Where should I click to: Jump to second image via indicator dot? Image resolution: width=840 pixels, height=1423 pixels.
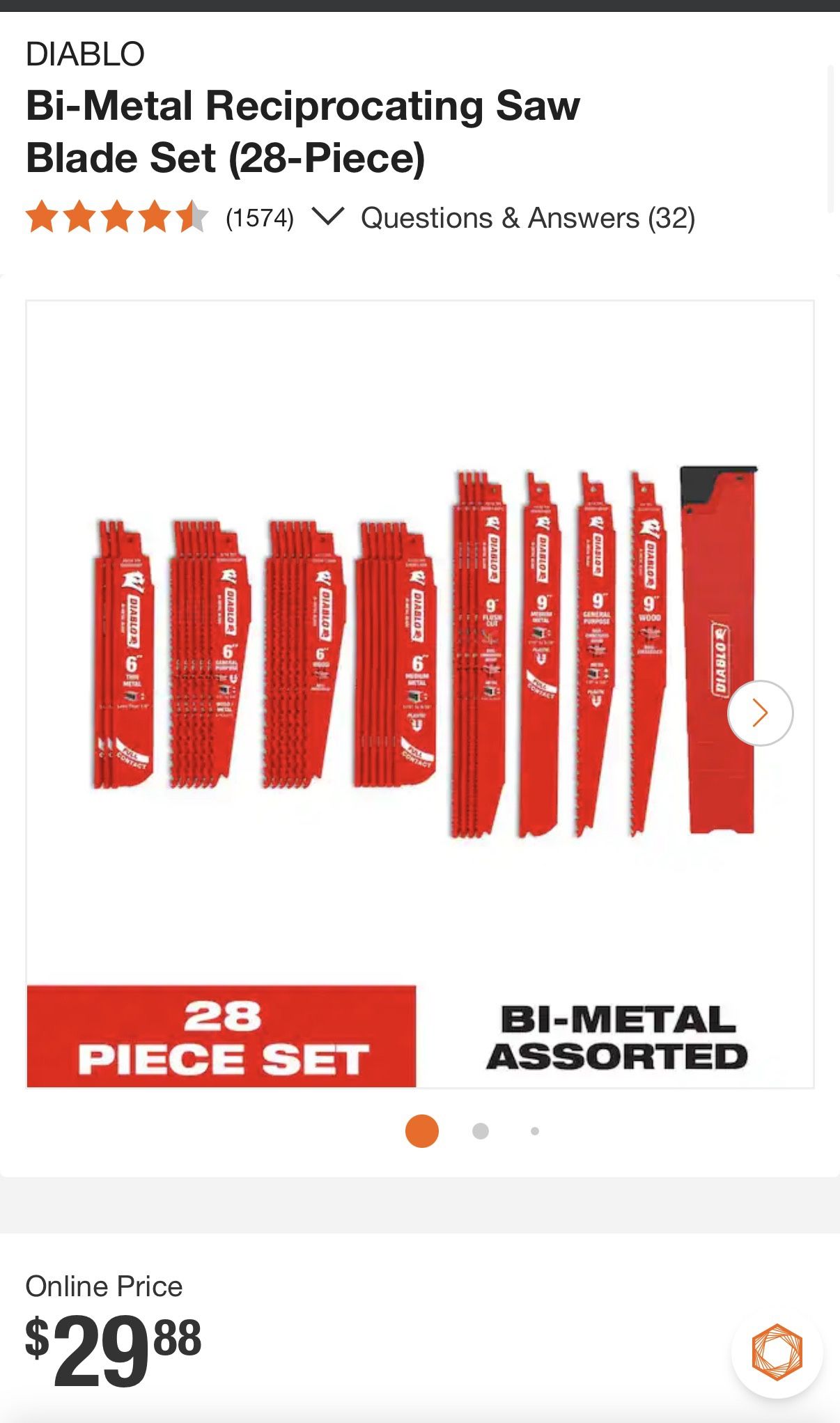pyautogui.click(x=480, y=1130)
